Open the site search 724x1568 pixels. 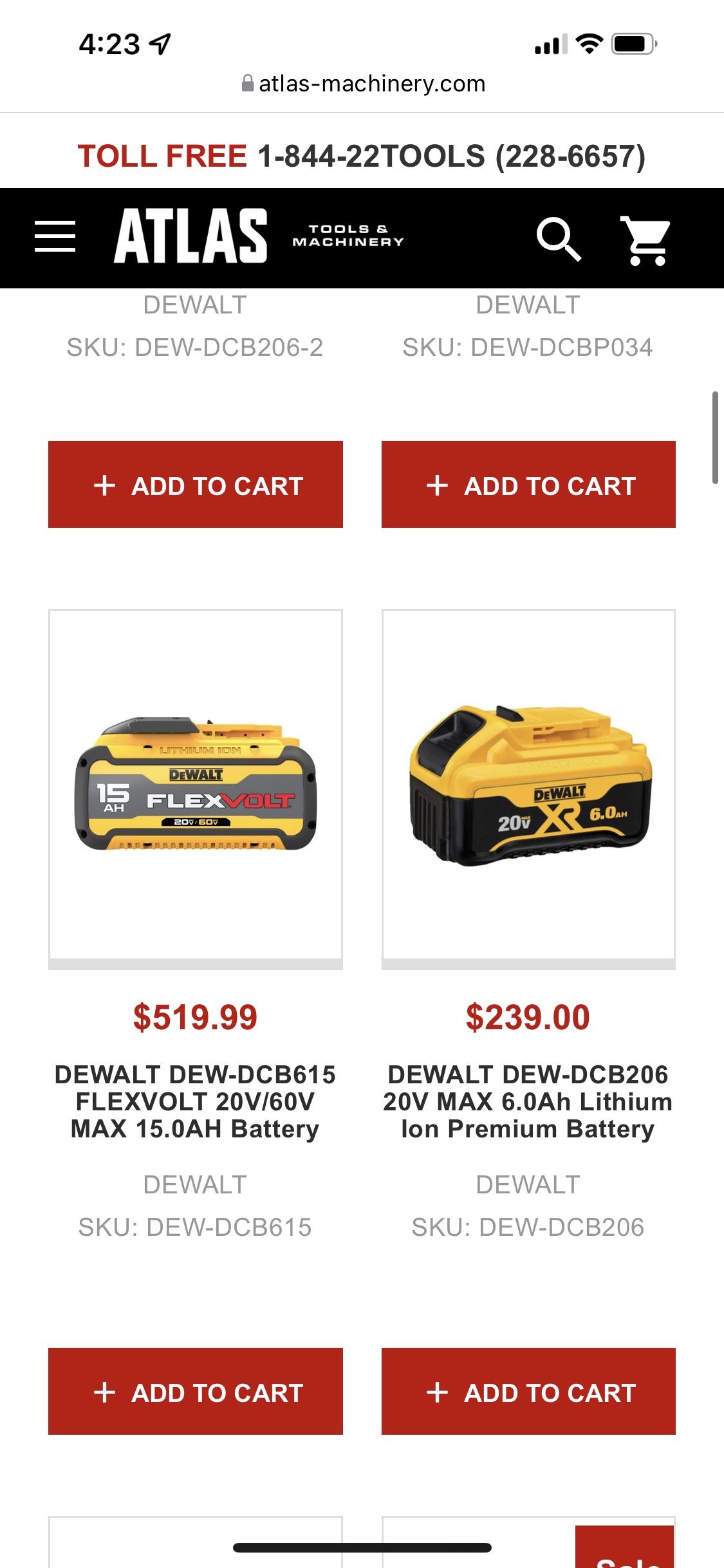pyautogui.click(x=558, y=239)
